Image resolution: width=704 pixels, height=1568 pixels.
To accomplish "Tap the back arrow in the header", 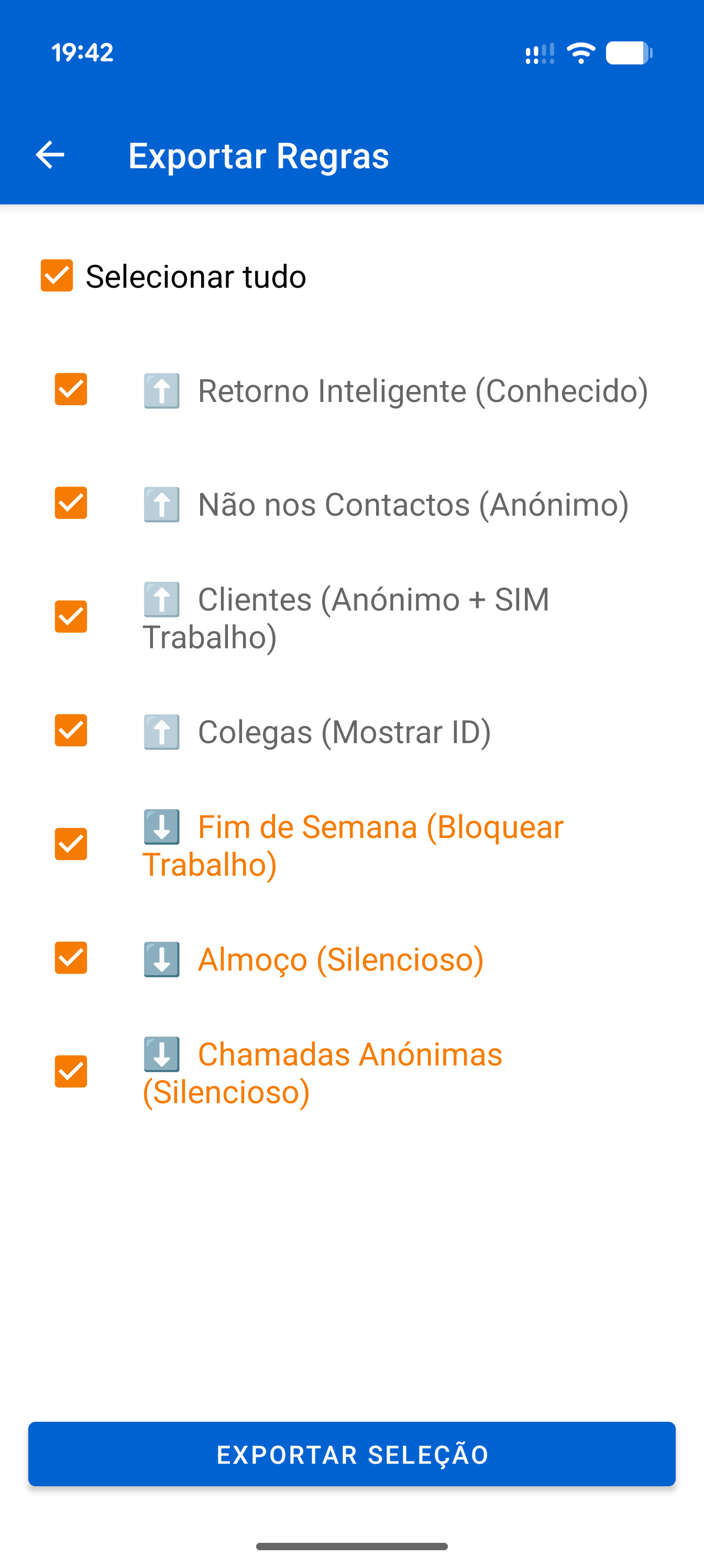I will 50,156.
